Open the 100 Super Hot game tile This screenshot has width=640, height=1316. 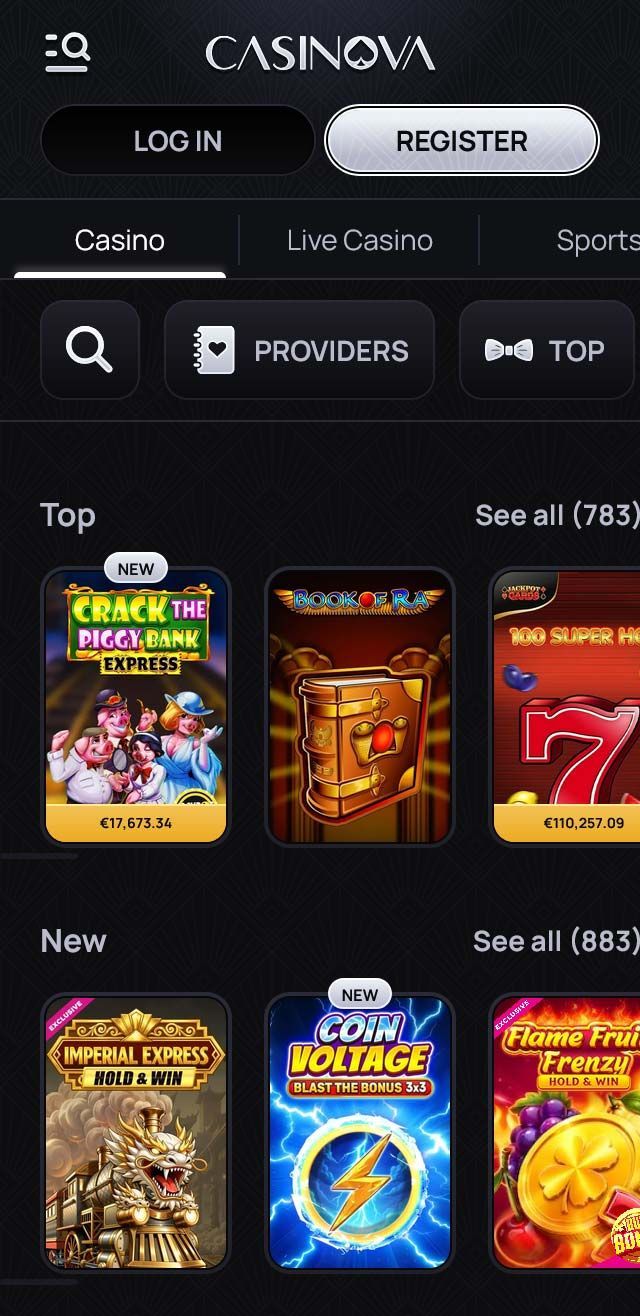pos(565,706)
